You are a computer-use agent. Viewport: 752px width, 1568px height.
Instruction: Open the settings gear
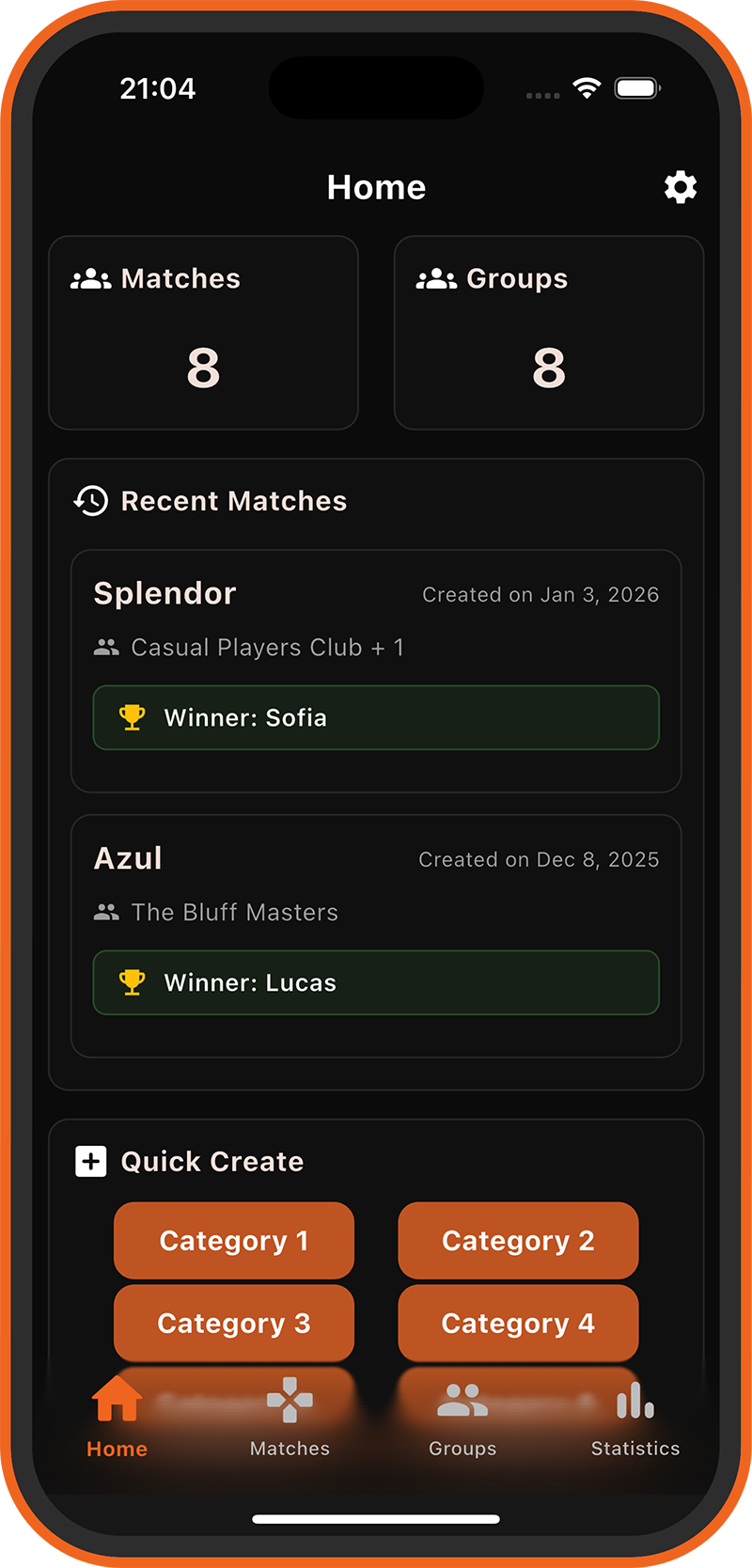tap(680, 187)
